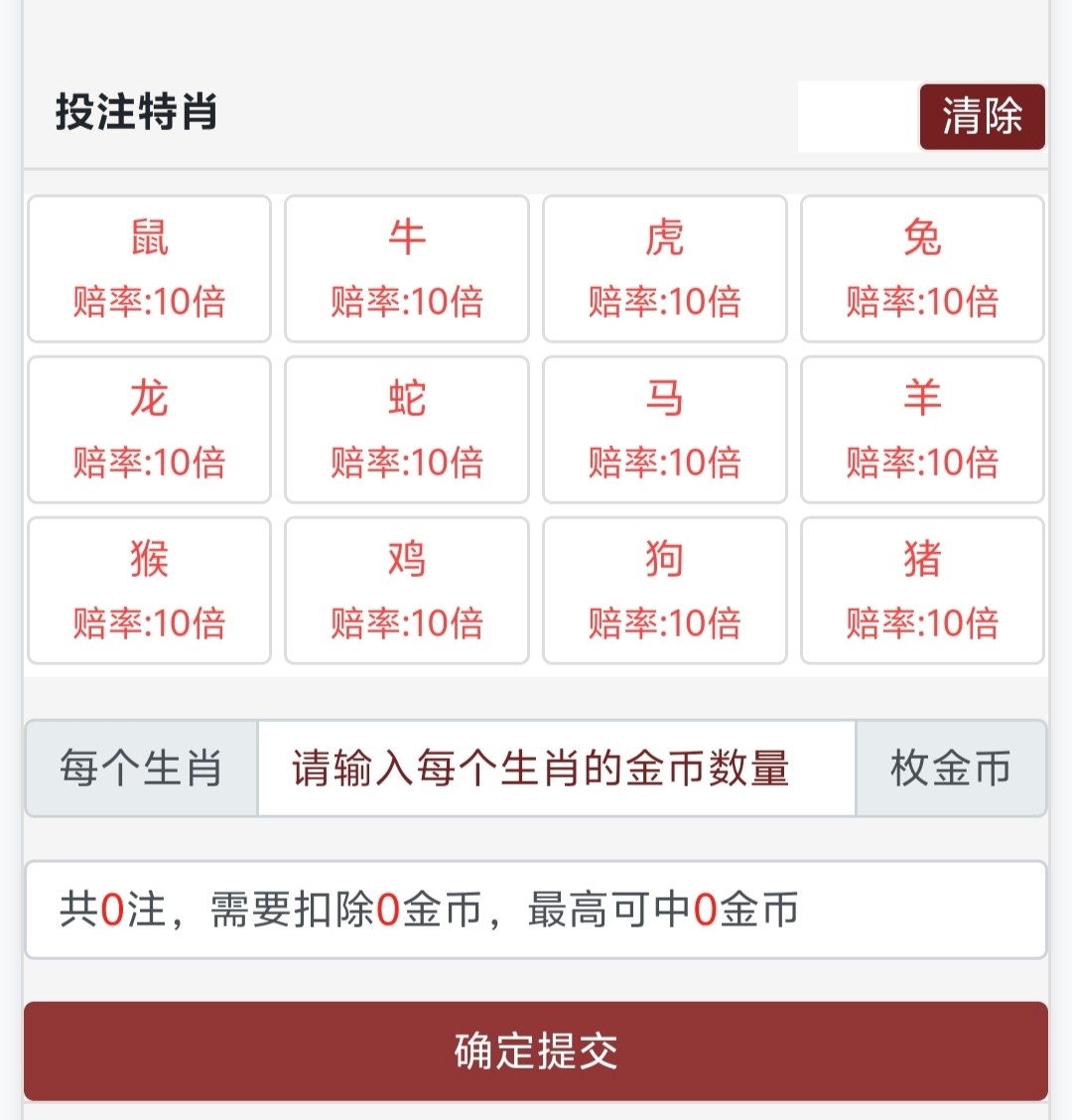Select the 鼠 zodiac option
Image resolution: width=1072 pixels, height=1120 pixels.
(x=149, y=268)
